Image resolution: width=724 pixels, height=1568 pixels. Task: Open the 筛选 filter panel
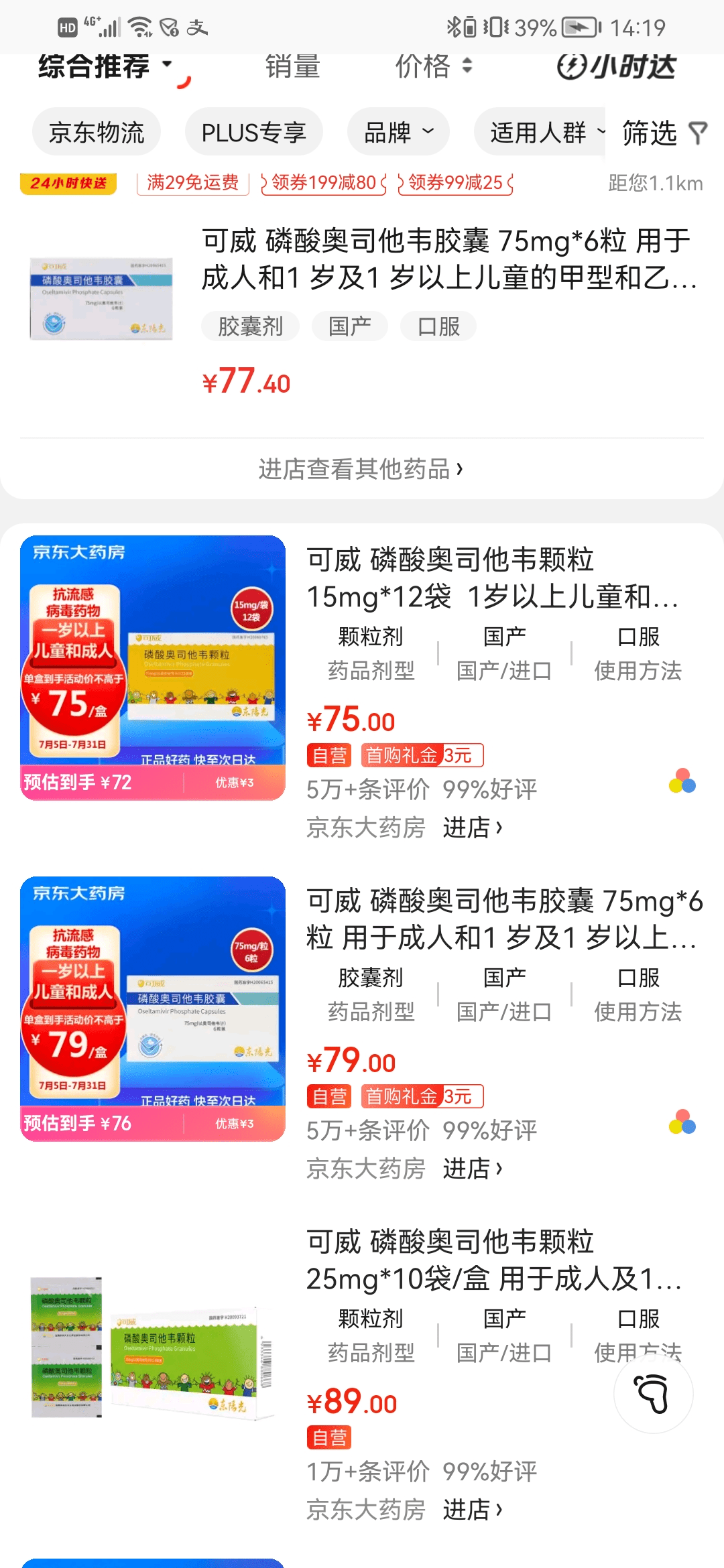[664, 133]
